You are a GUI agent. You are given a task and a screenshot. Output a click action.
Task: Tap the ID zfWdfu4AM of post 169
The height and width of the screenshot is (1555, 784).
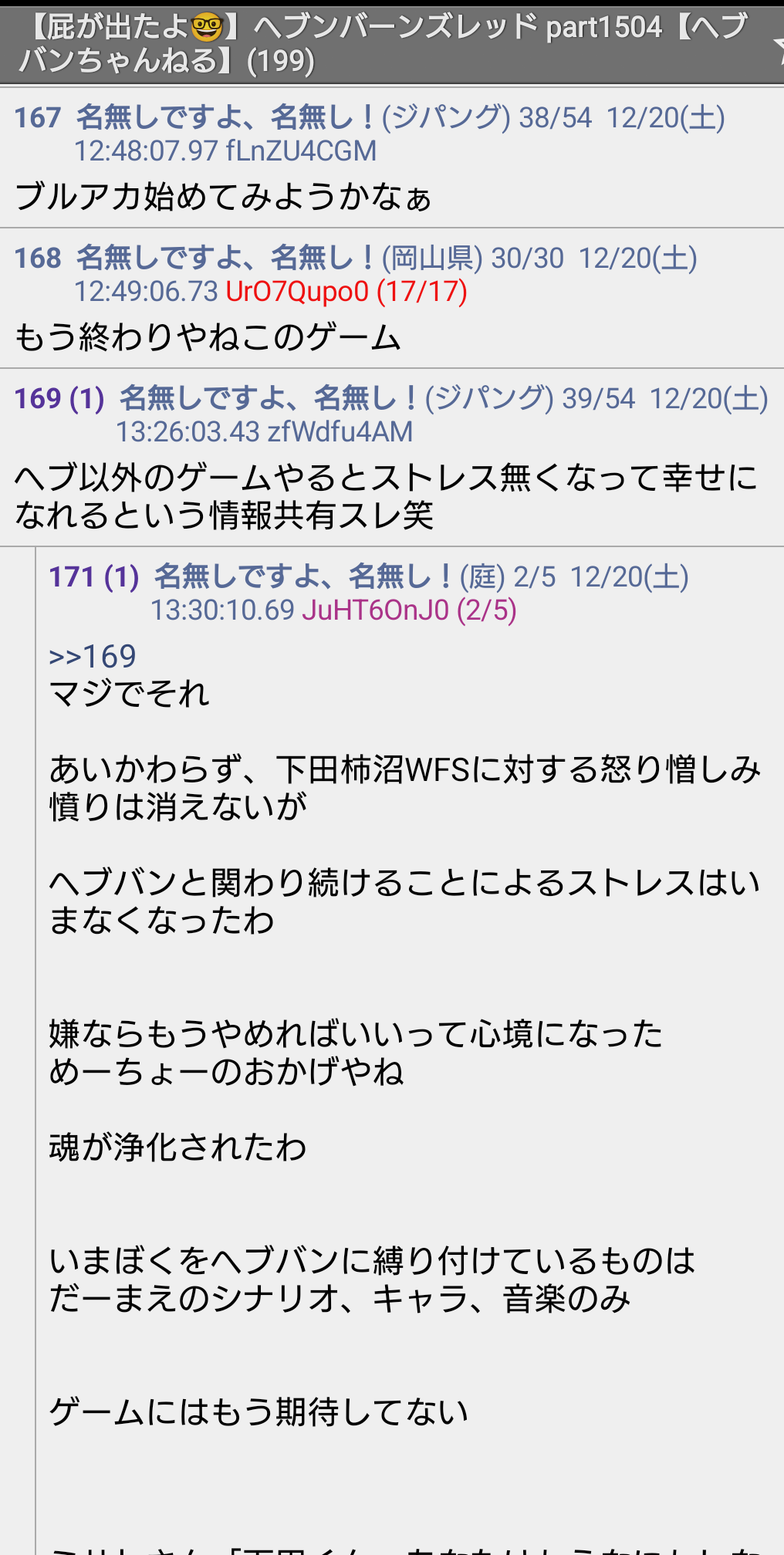click(x=340, y=432)
